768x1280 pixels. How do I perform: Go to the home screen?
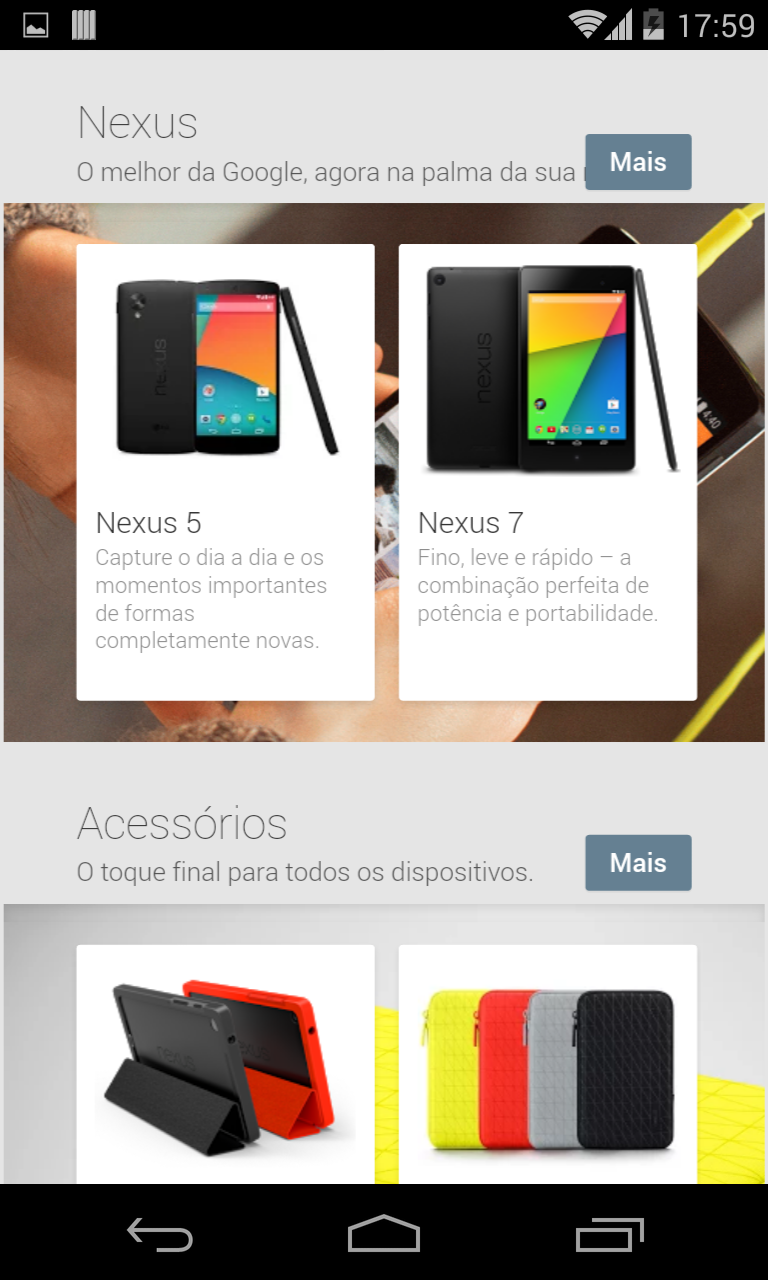pos(384,1234)
